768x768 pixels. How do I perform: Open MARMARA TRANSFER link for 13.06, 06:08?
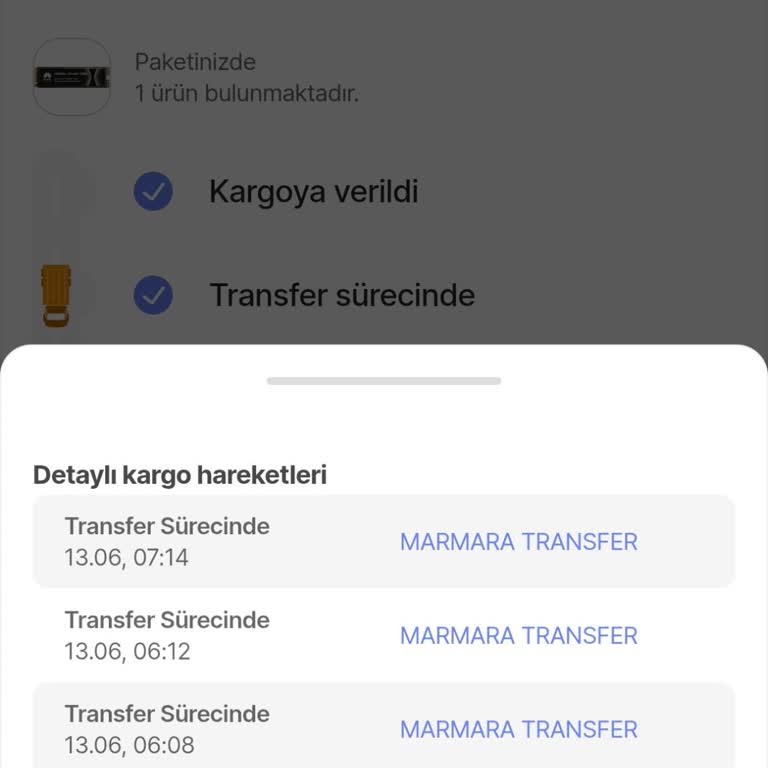518,730
